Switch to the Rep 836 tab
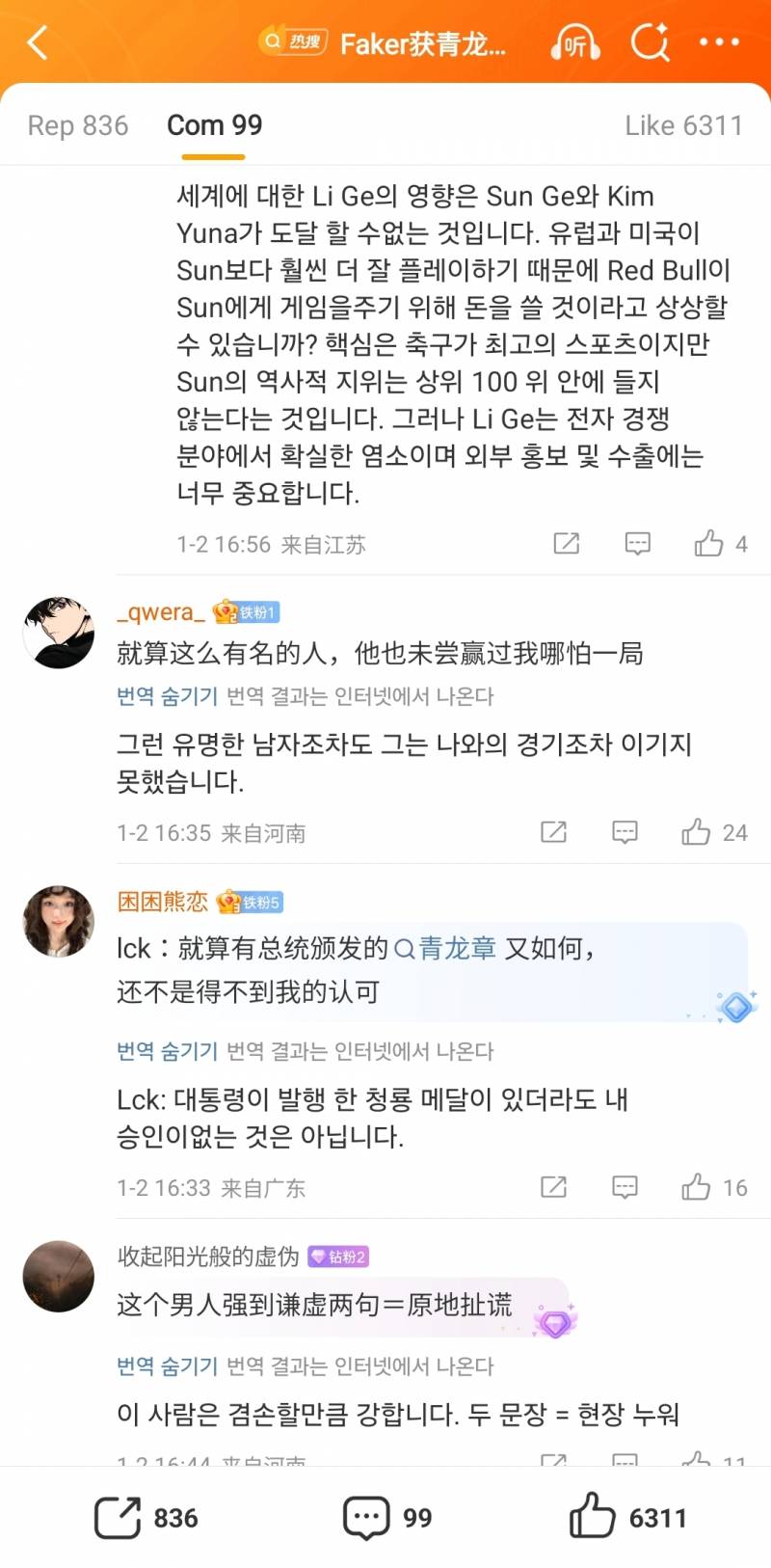The image size is (771, 1568). pyautogui.click(x=76, y=124)
